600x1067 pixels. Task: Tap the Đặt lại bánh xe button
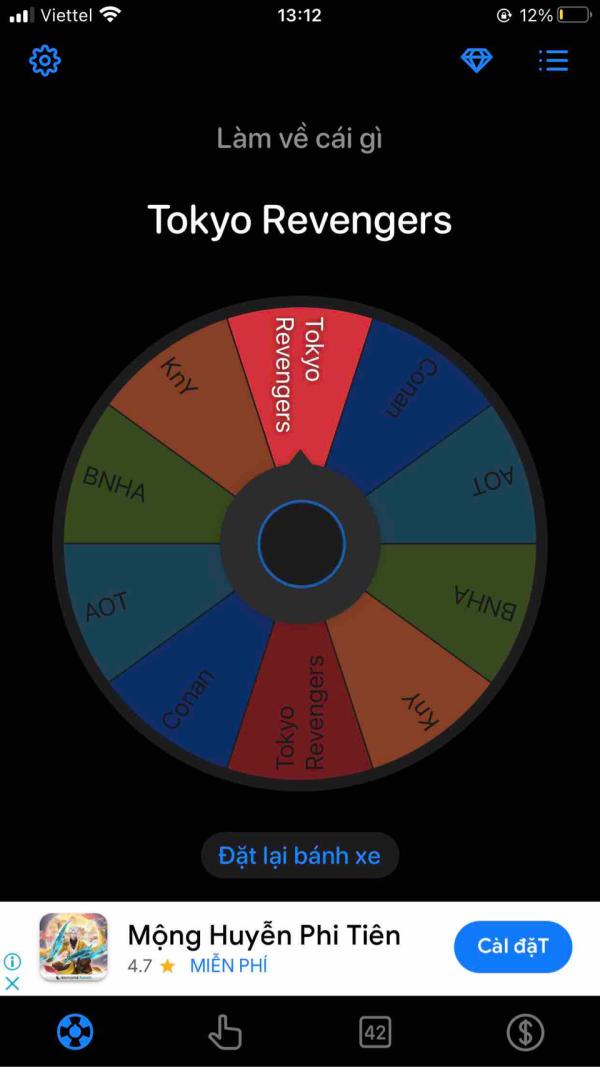coord(300,856)
